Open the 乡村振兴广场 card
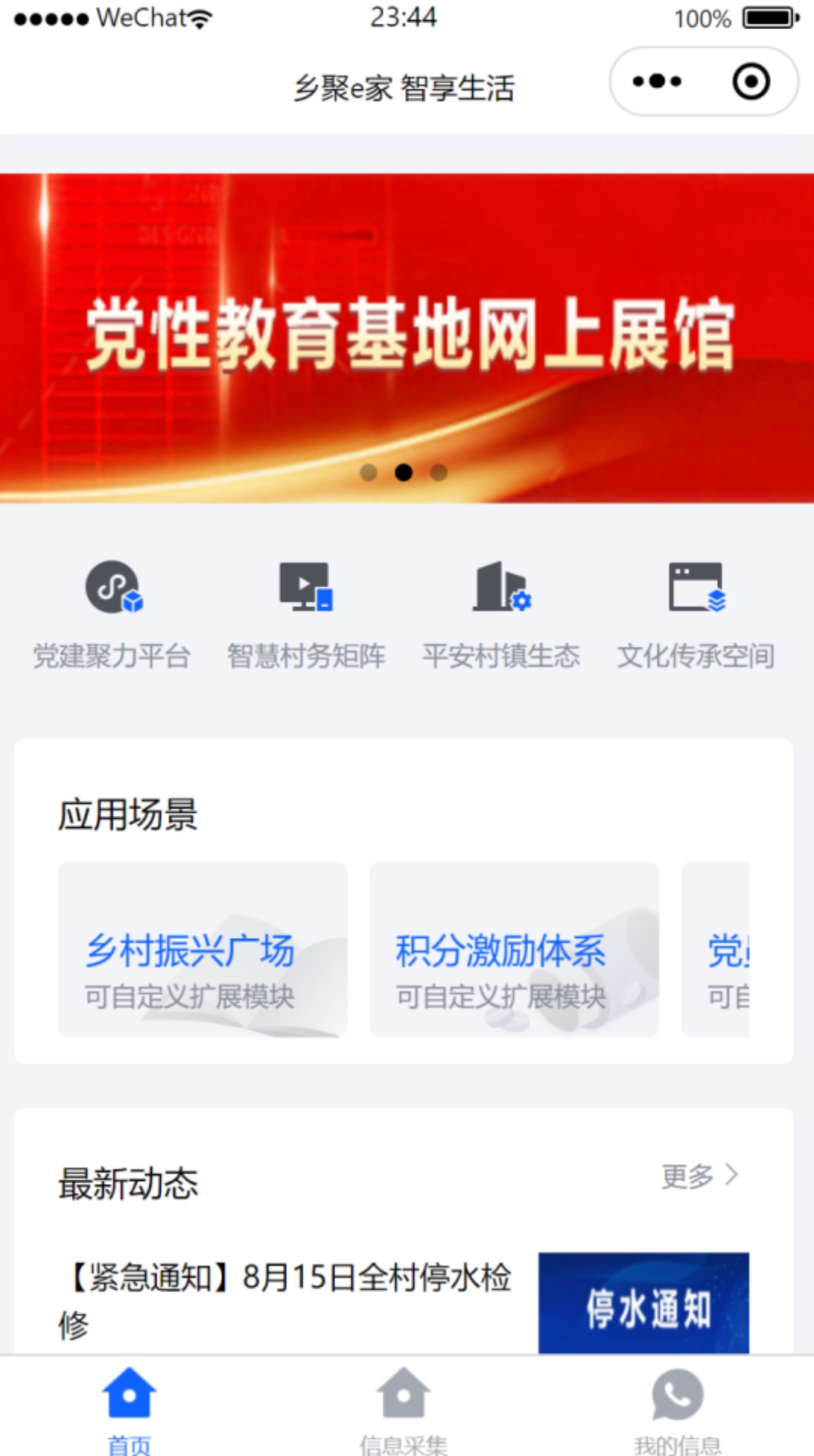 (x=203, y=949)
